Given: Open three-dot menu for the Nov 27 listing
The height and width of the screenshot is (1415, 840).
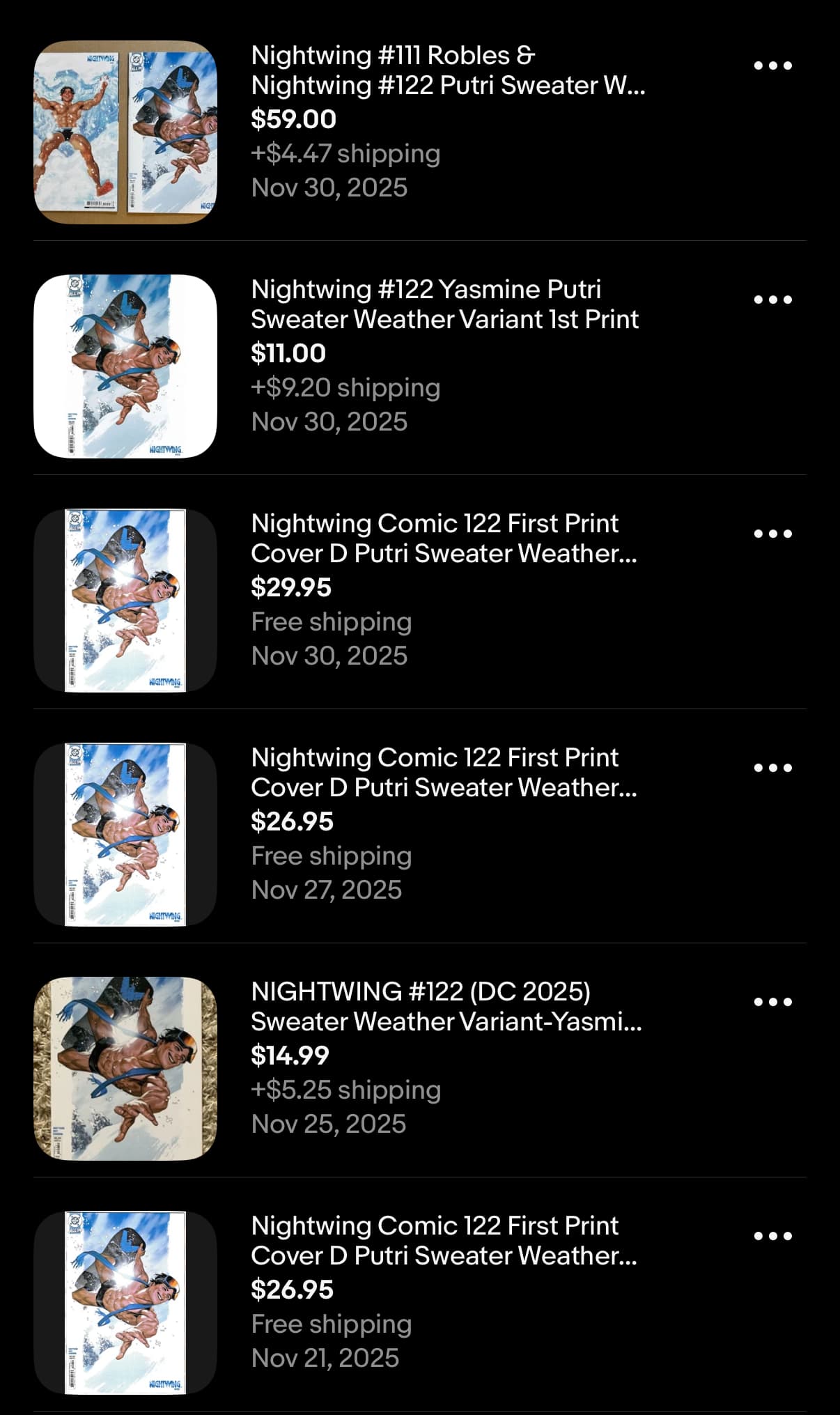Looking at the screenshot, I should pos(772,768).
